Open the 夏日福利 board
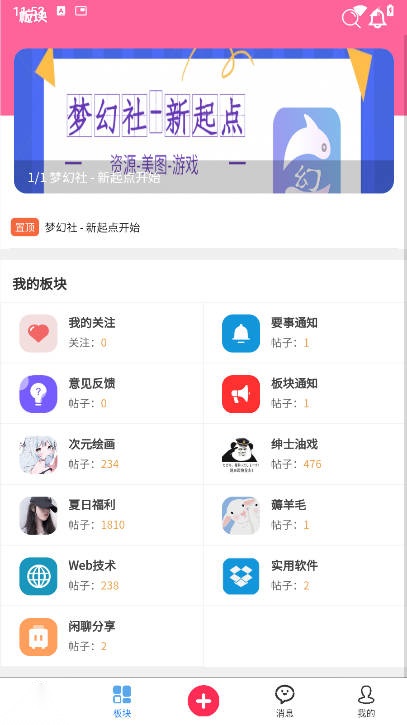Screen dimensions: 407x725 point(102,515)
